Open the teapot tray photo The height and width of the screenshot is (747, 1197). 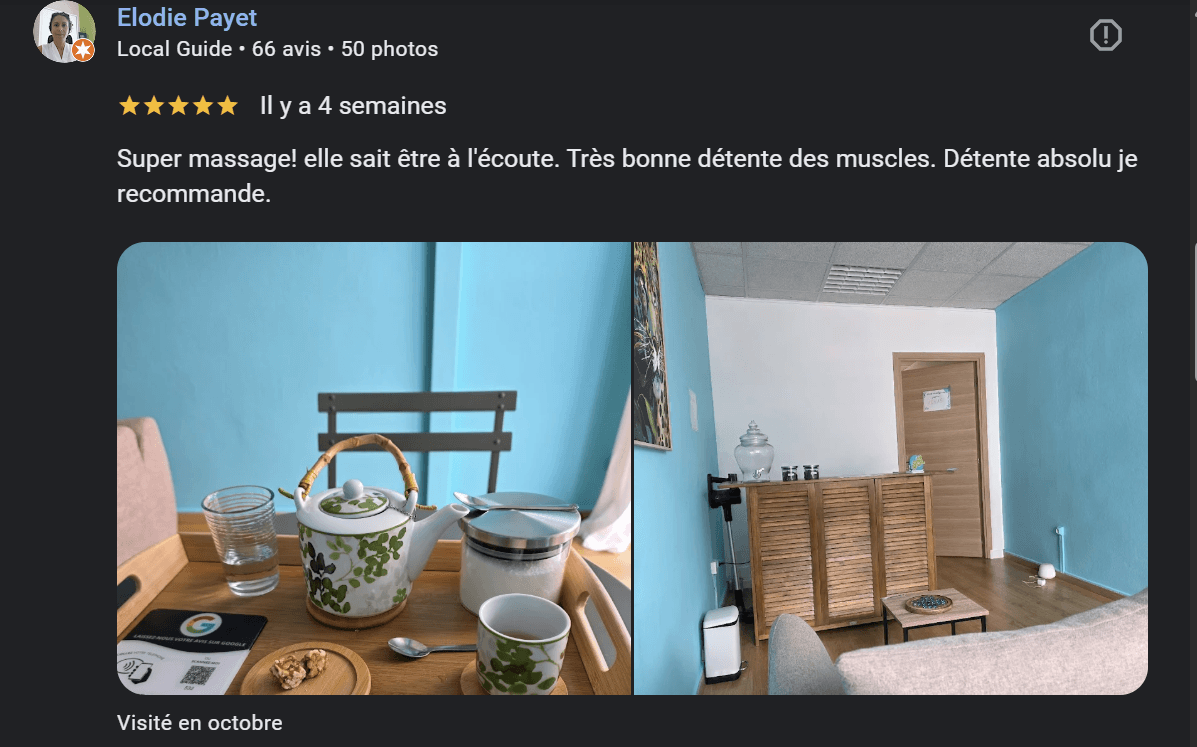[373, 468]
